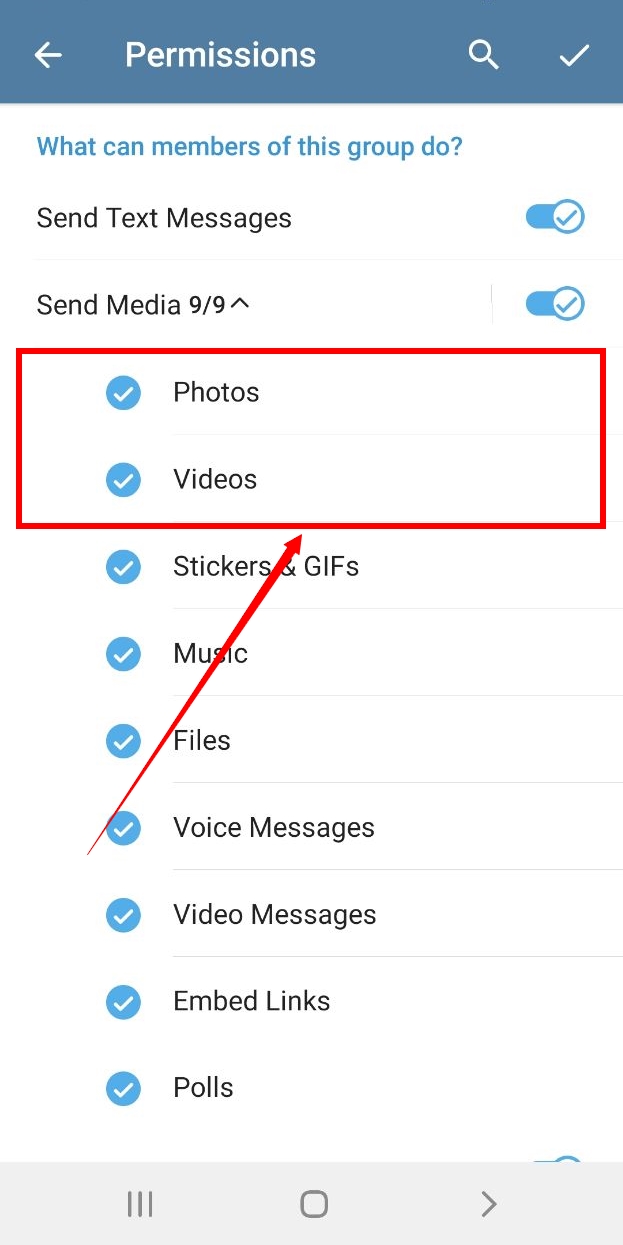Toggle off Send Text Messages

(x=555, y=217)
